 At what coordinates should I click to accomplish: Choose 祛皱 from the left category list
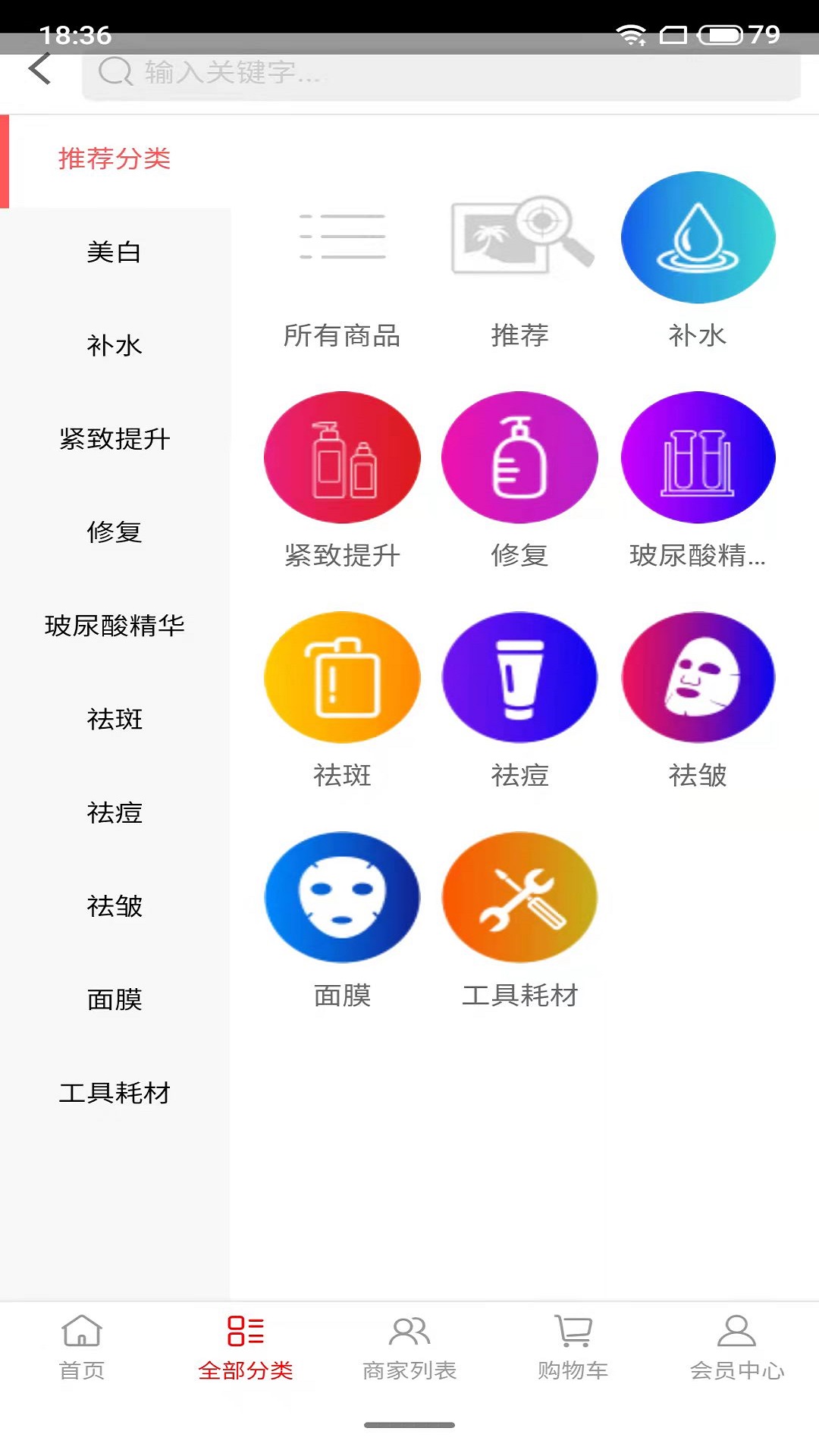pos(114,907)
